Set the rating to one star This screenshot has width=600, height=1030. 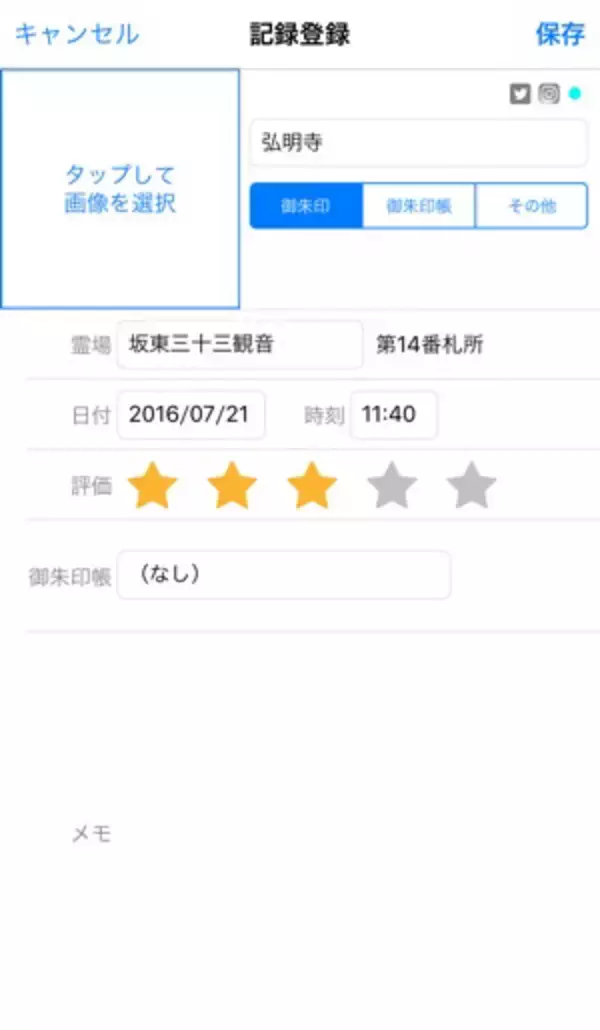(153, 486)
